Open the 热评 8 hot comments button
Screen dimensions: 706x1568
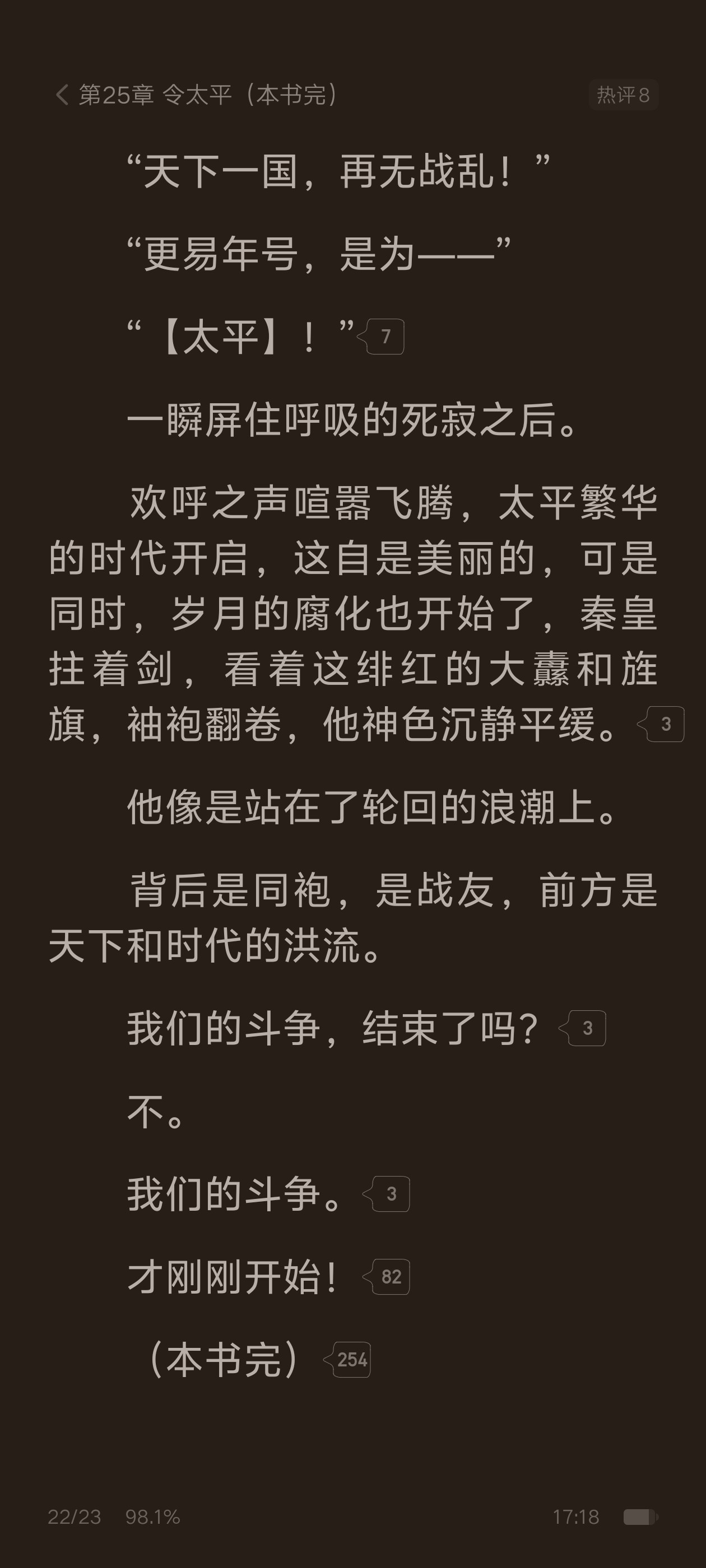pyautogui.click(x=623, y=95)
